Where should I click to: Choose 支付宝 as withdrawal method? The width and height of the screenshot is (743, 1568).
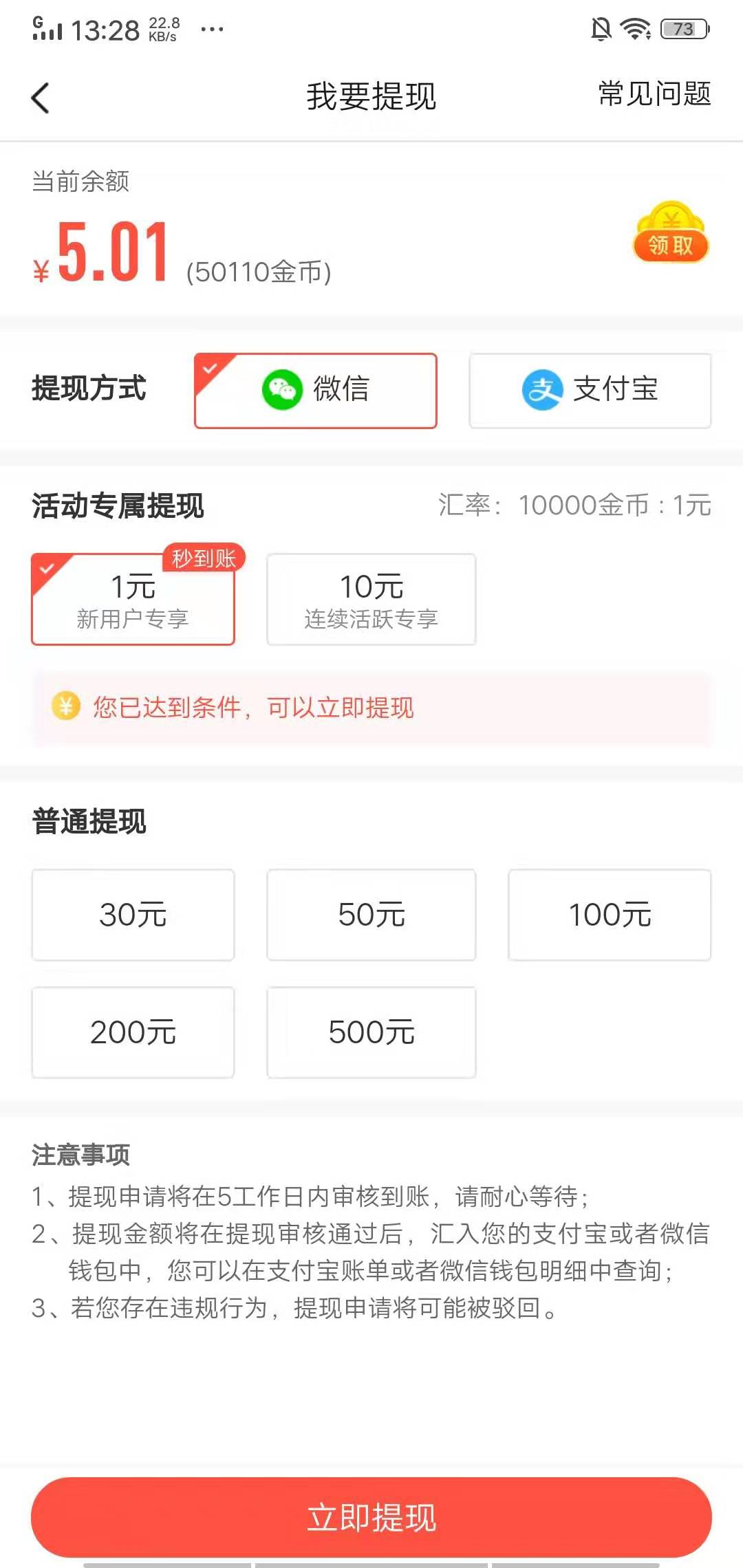(x=590, y=391)
